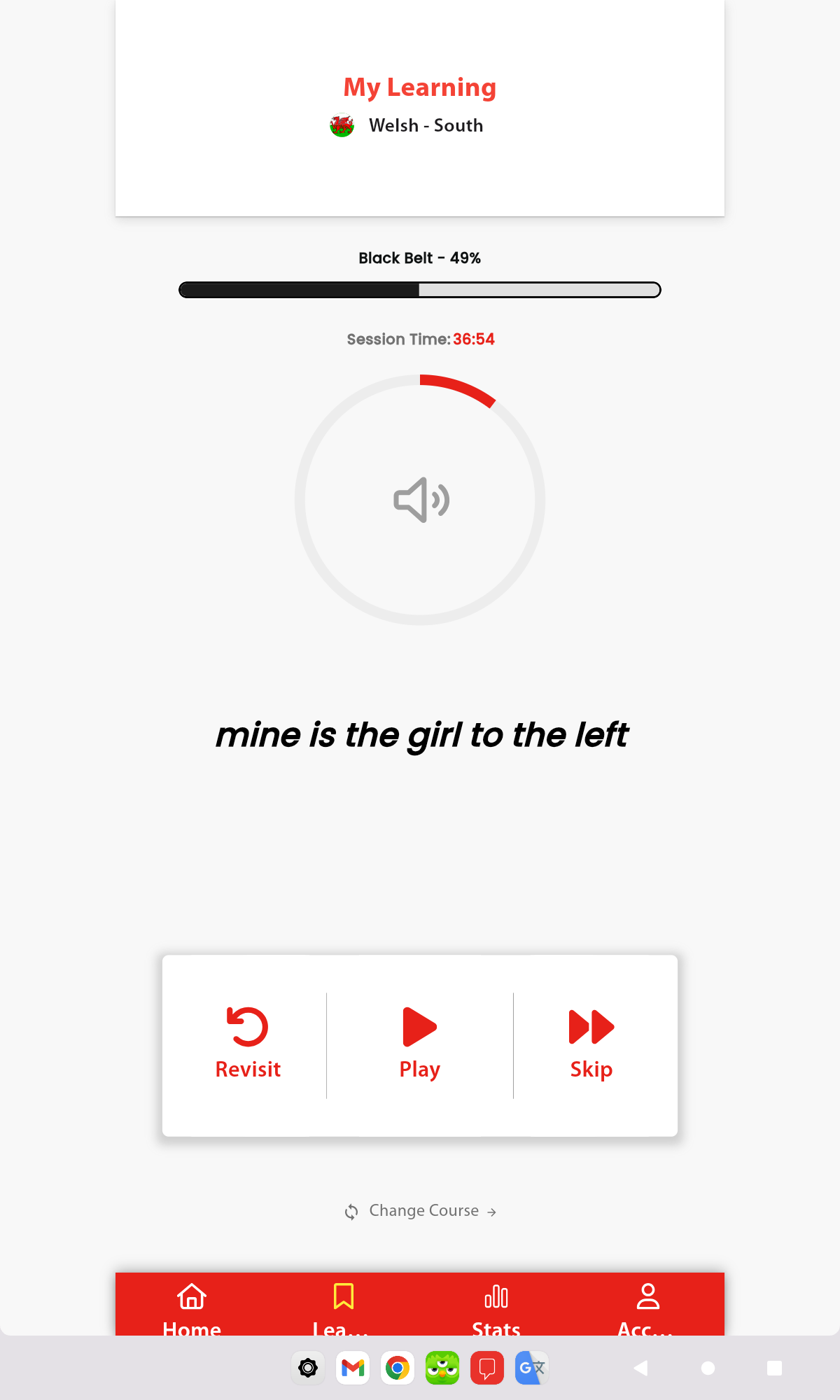Open Google Translate from the taskbar
Screen dimensions: 840x1400
pos(531,1368)
